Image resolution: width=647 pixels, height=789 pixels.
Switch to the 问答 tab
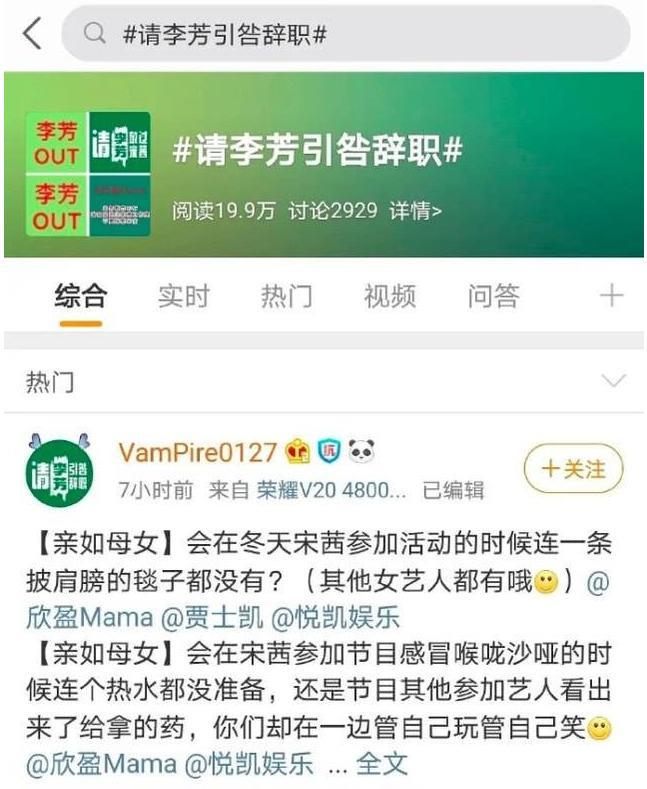493,297
